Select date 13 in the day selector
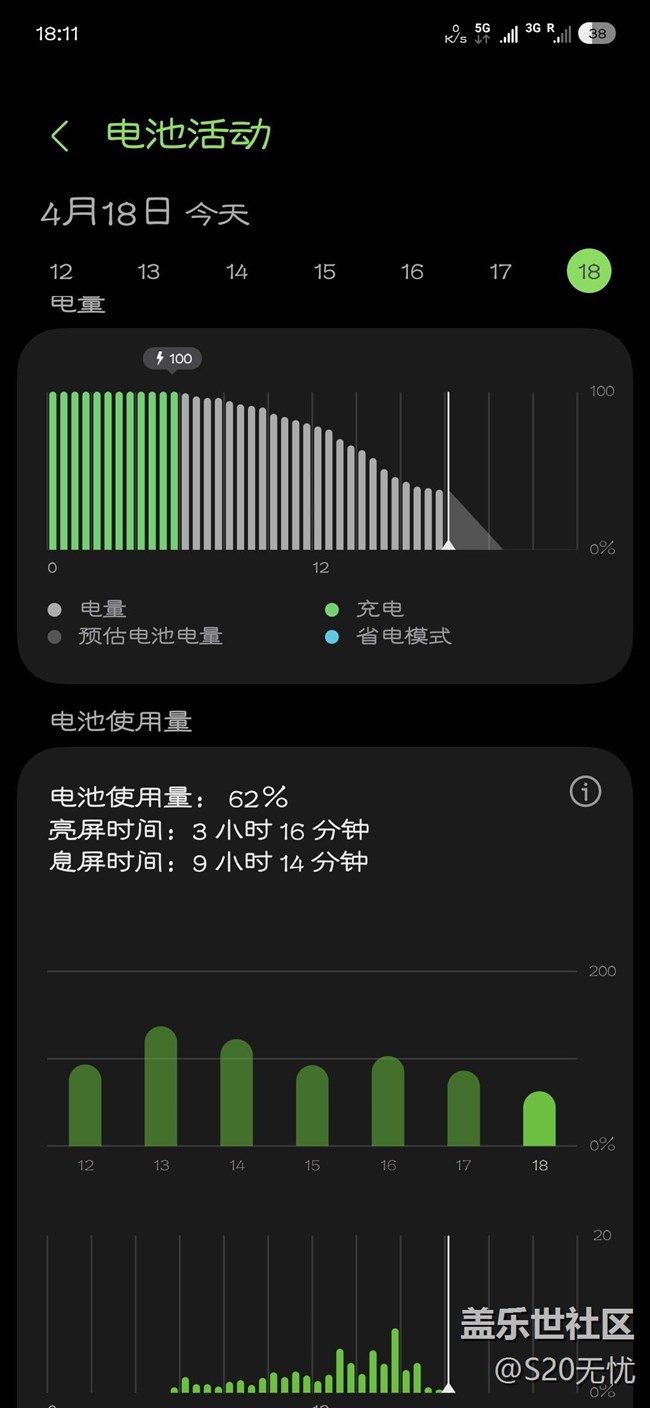Viewport: 650px width, 1408px height. pyautogui.click(x=149, y=271)
